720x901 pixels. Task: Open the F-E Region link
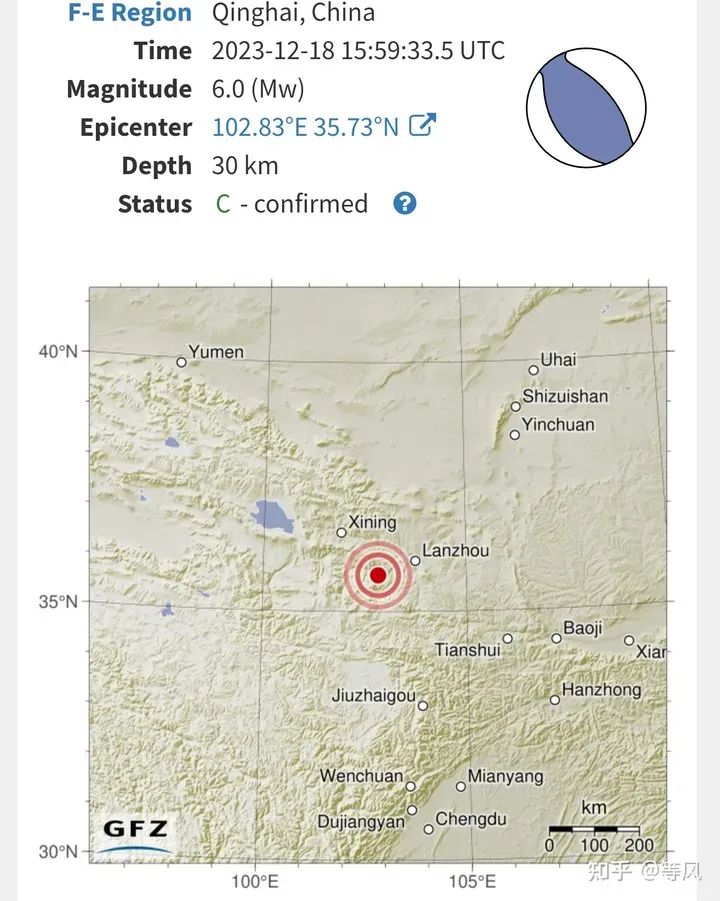129,13
